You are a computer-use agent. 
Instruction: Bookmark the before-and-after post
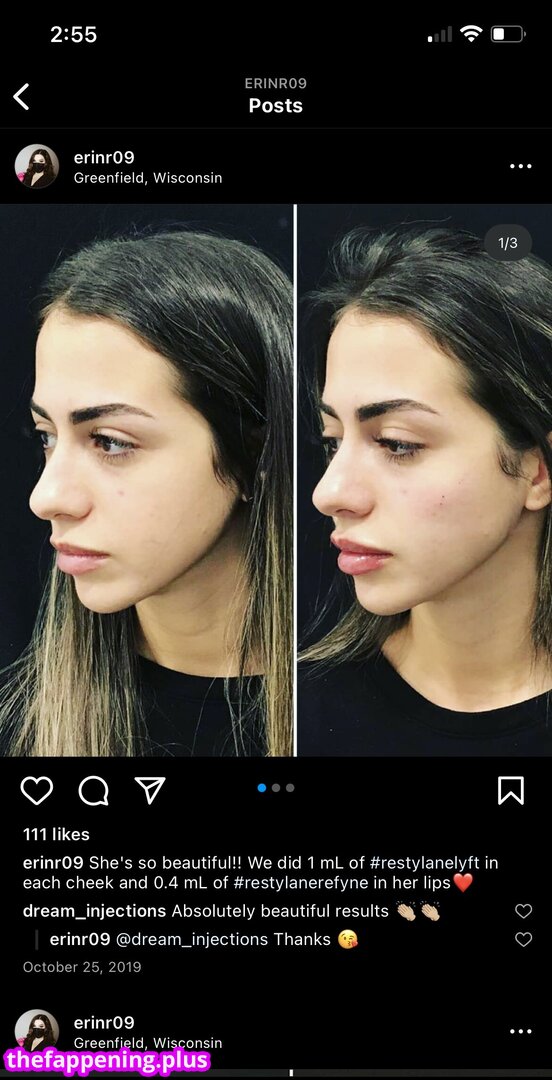[511, 791]
